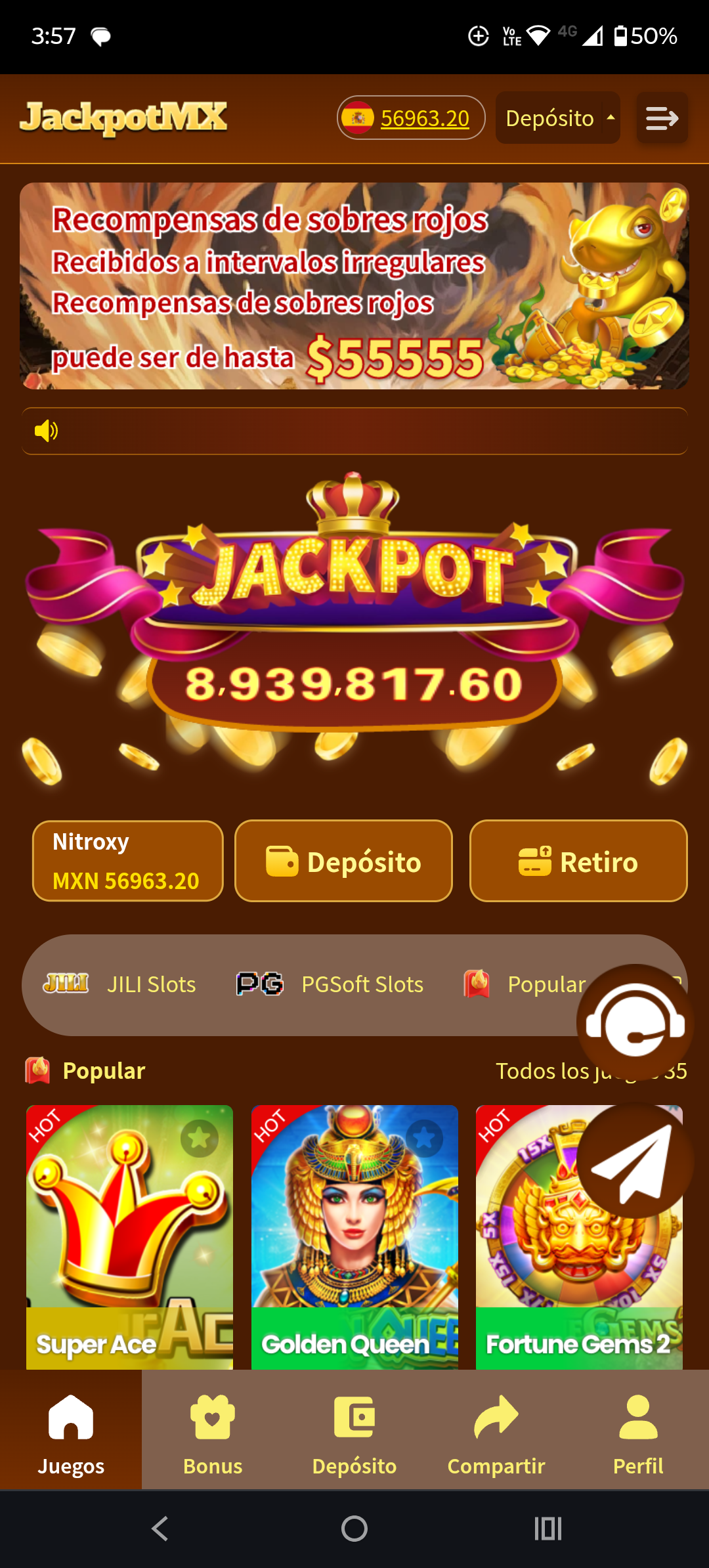
Task: Tap the Depósito button with wallet icon
Action: [343, 861]
